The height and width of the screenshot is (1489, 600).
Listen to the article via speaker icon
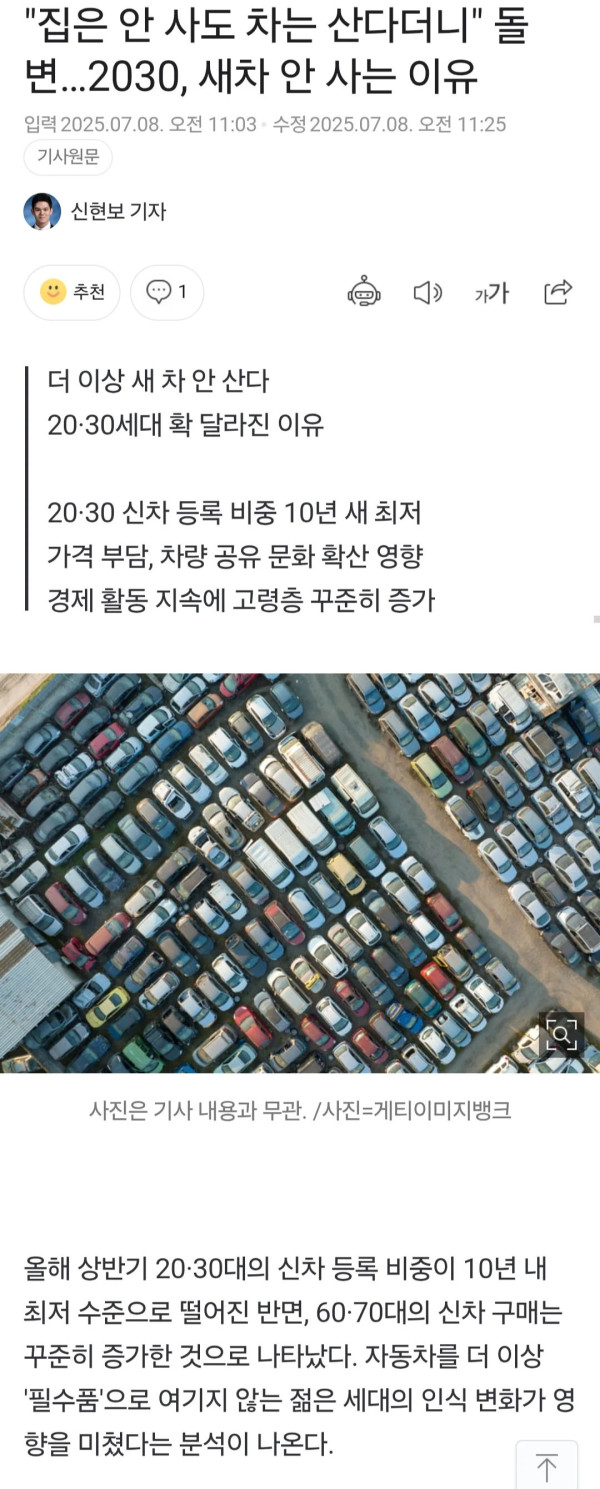click(x=428, y=292)
